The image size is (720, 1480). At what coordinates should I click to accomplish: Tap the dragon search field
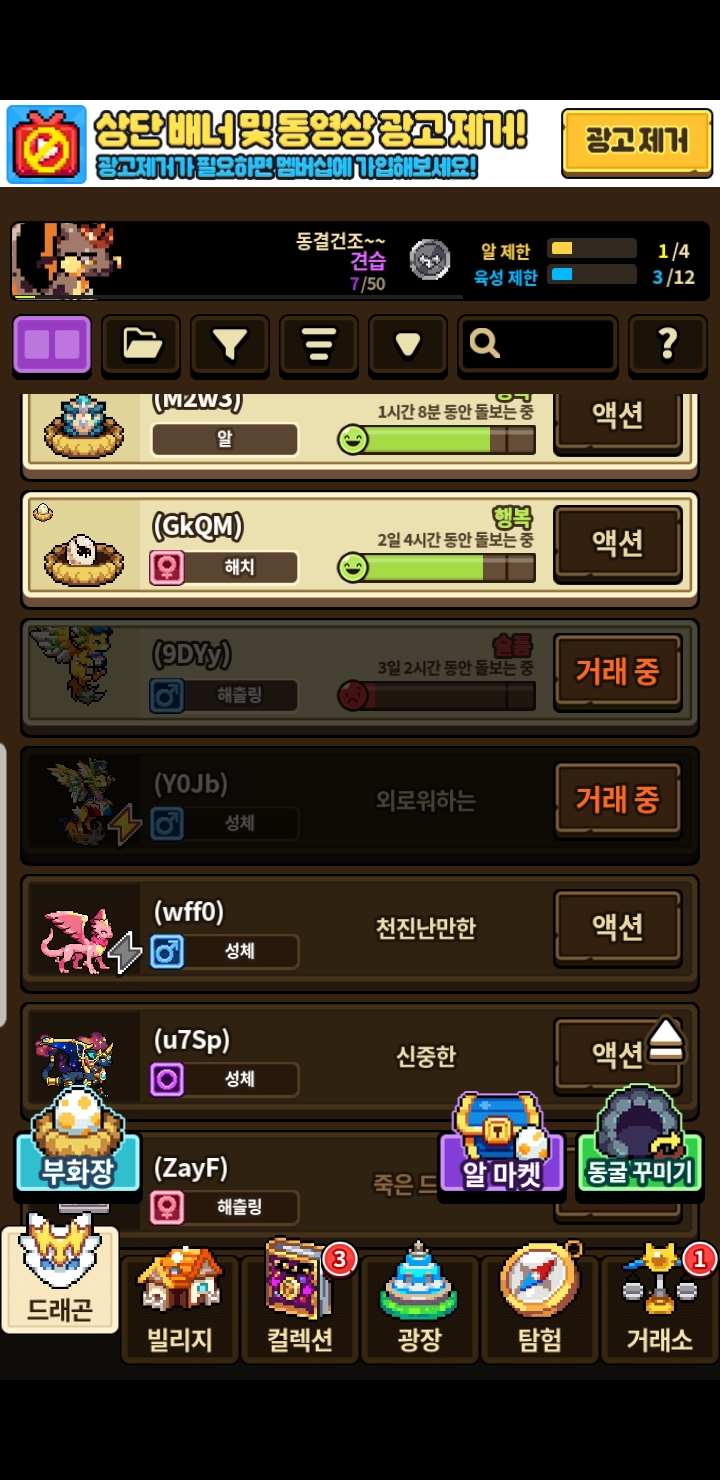point(538,345)
